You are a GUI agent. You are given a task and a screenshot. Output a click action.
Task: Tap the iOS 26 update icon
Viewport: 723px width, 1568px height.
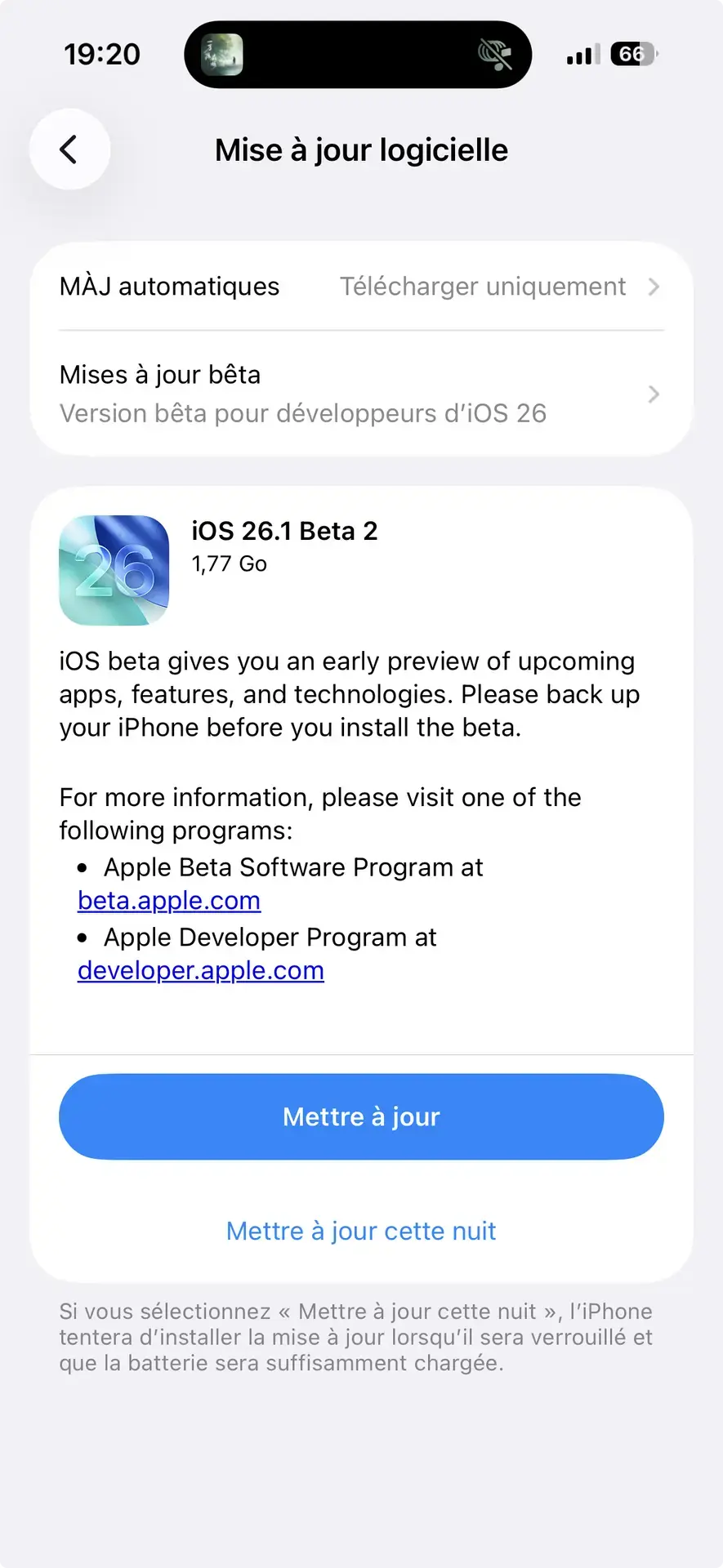pos(114,569)
